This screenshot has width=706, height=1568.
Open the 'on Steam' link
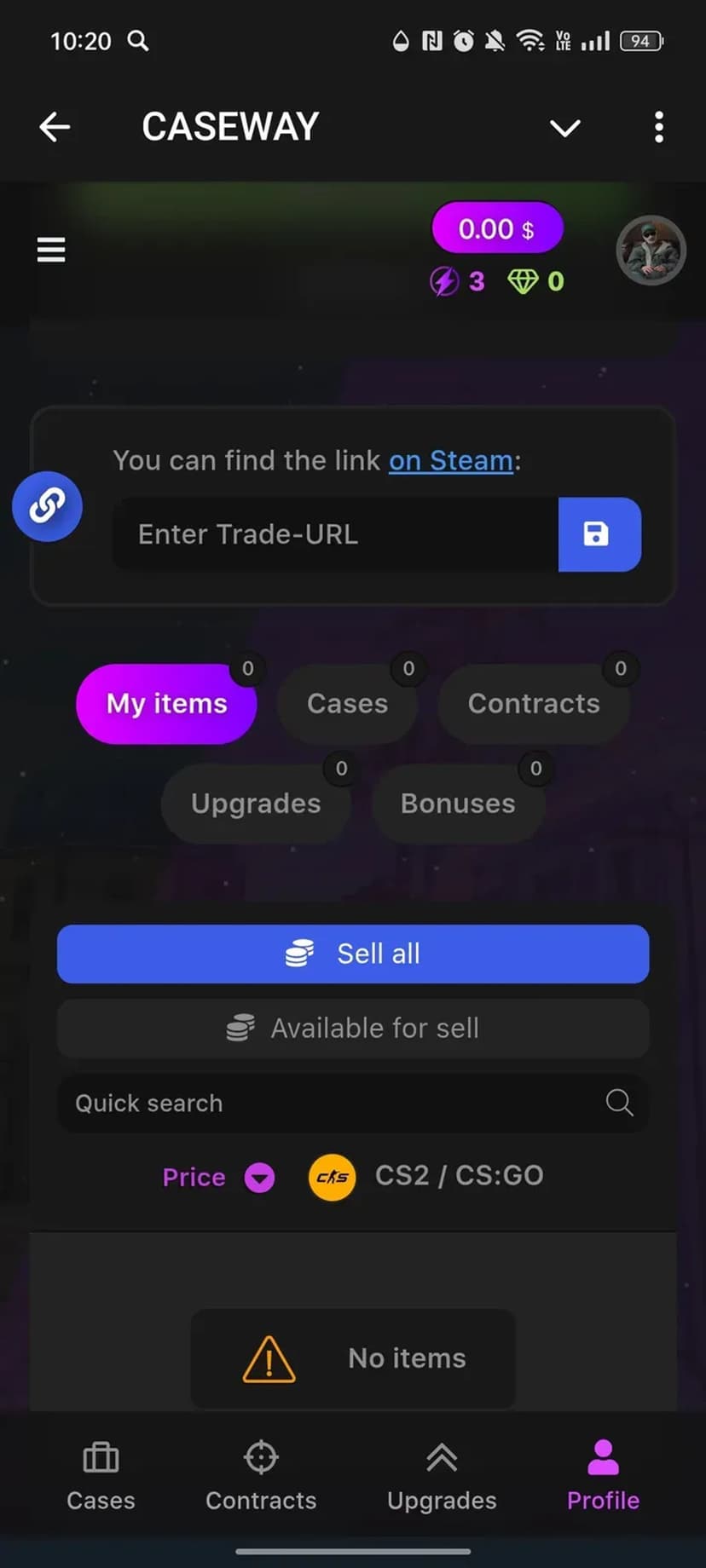450,460
